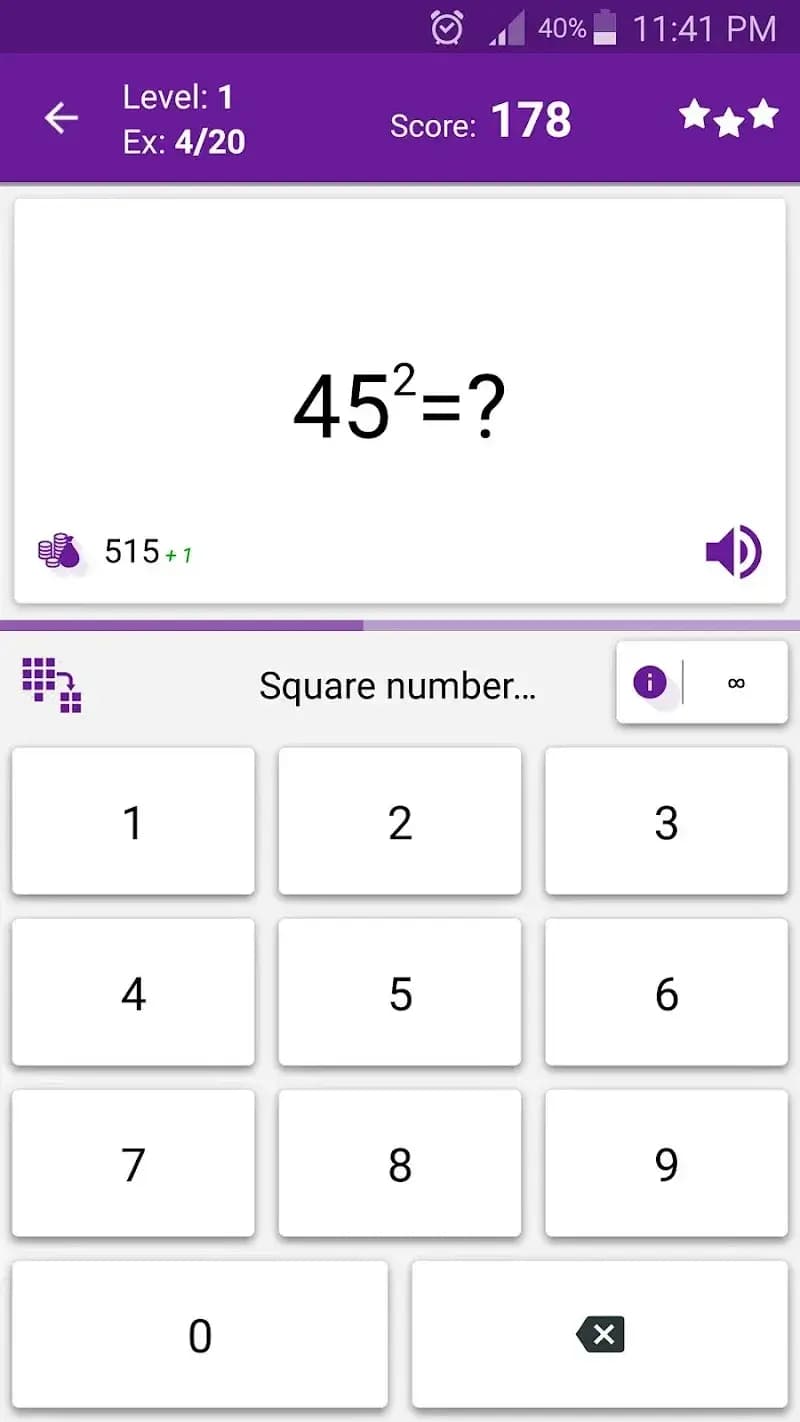Click the level progress bar

pyautogui.click(x=400, y=622)
